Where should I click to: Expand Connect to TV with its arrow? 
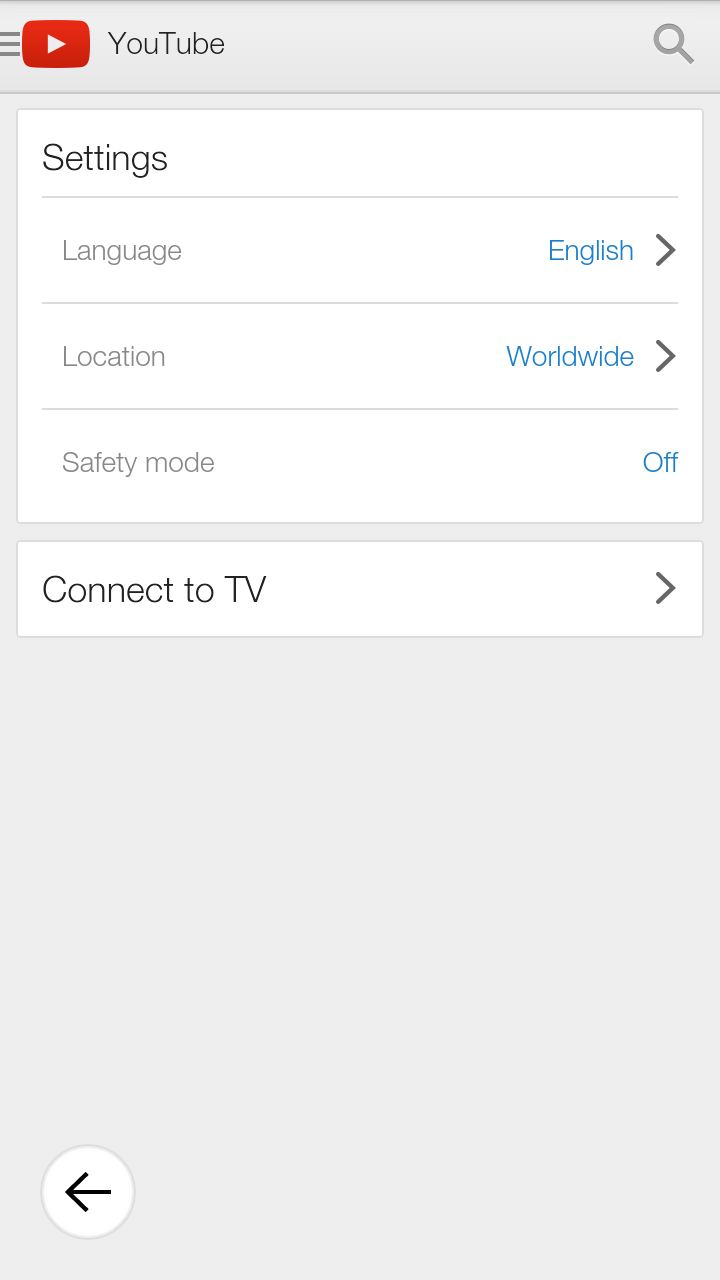pyautogui.click(x=664, y=589)
